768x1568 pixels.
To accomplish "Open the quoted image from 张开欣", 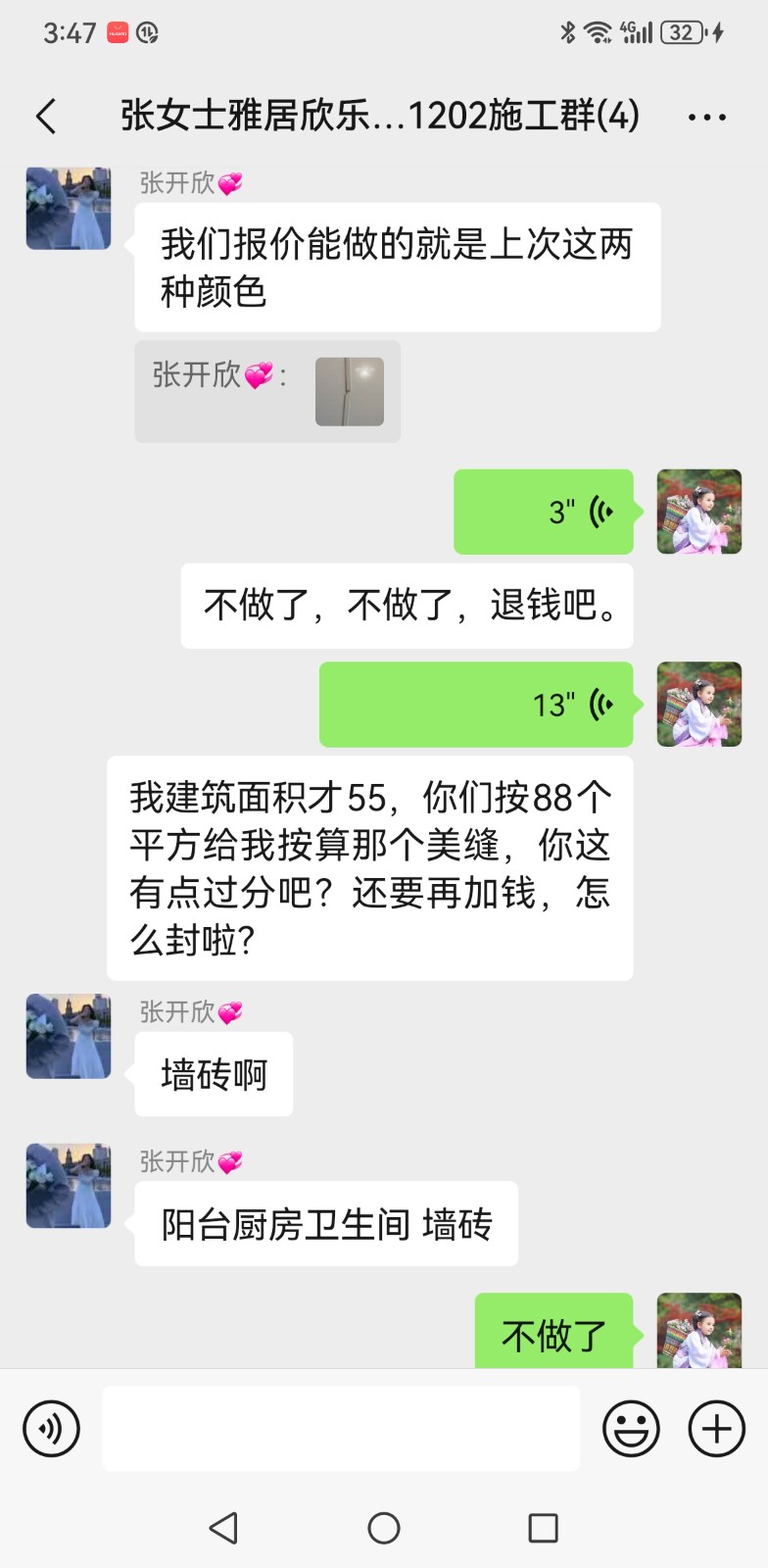I will coord(350,392).
